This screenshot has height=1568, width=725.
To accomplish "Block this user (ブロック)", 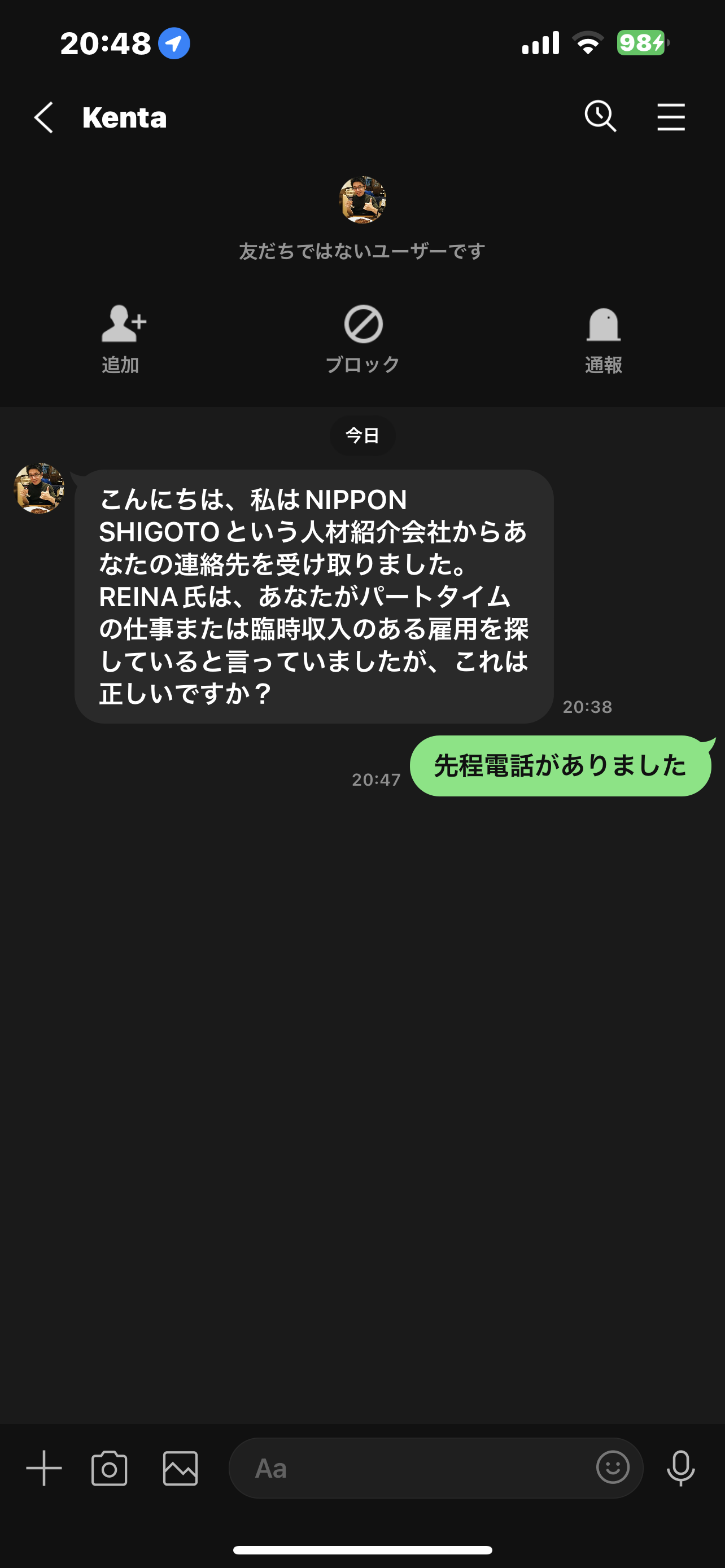I will point(363,338).
